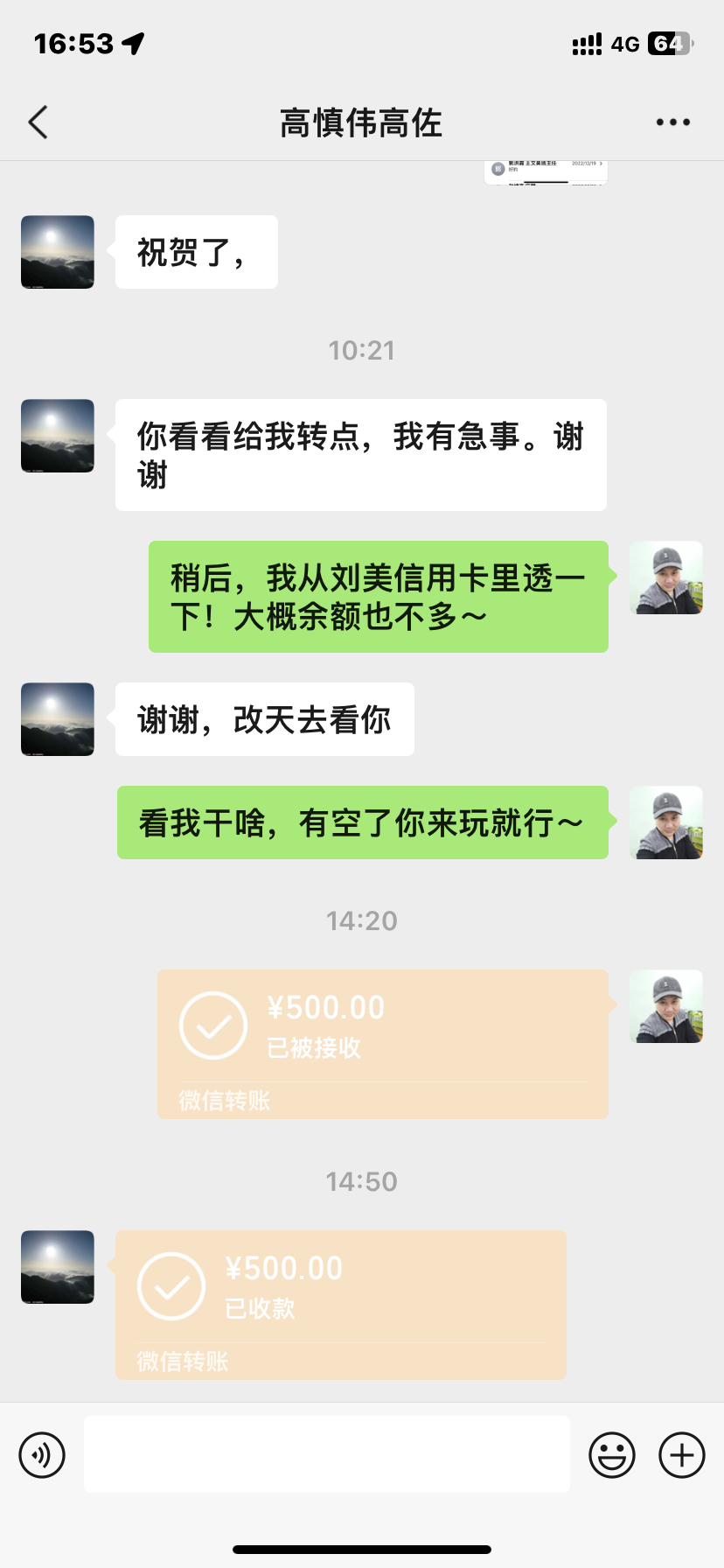The height and width of the screenshot is (1568, 724).
Task: Open the plus attachments menu
Action: [x=682, y=1455]
